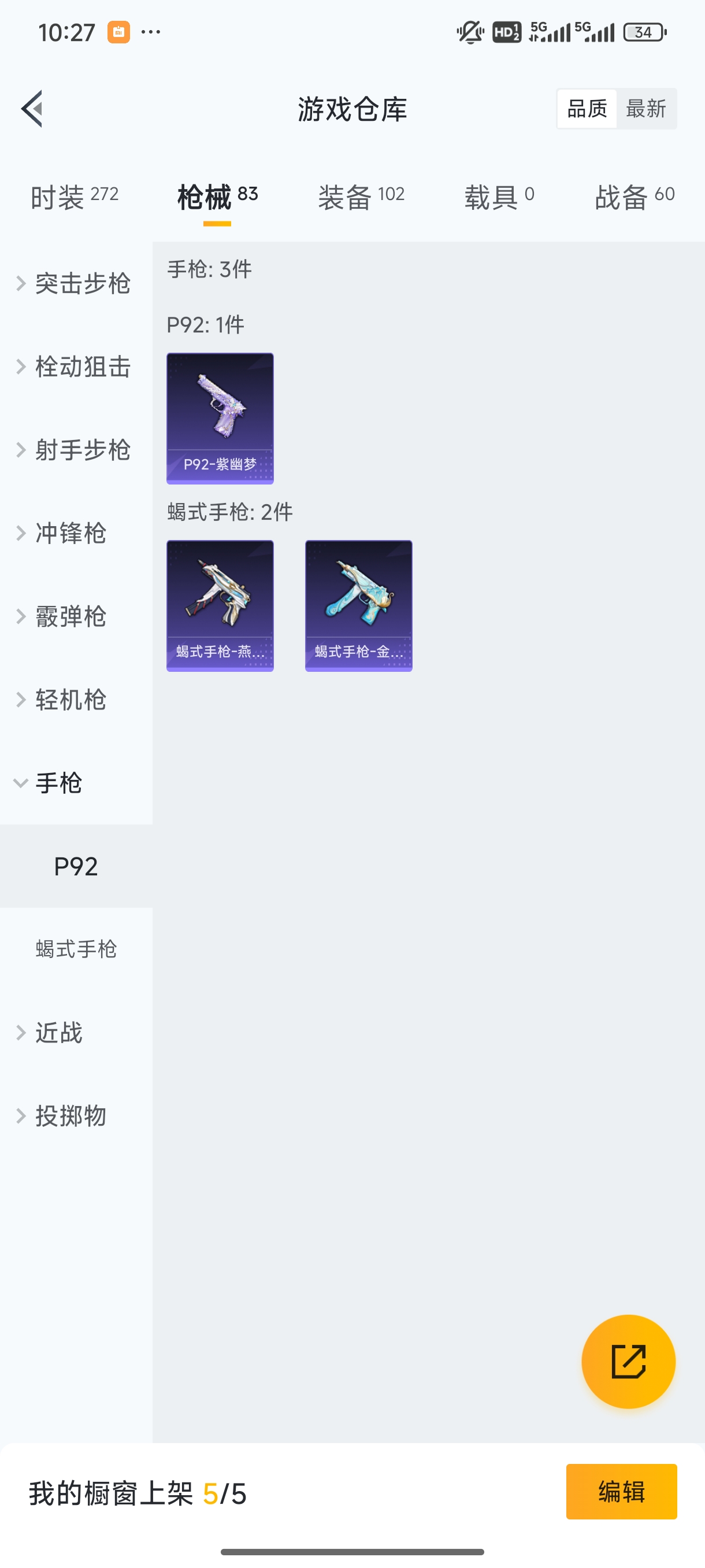Open the share floating orange button
The image size is (705, 1568).
coord(628,1362)
